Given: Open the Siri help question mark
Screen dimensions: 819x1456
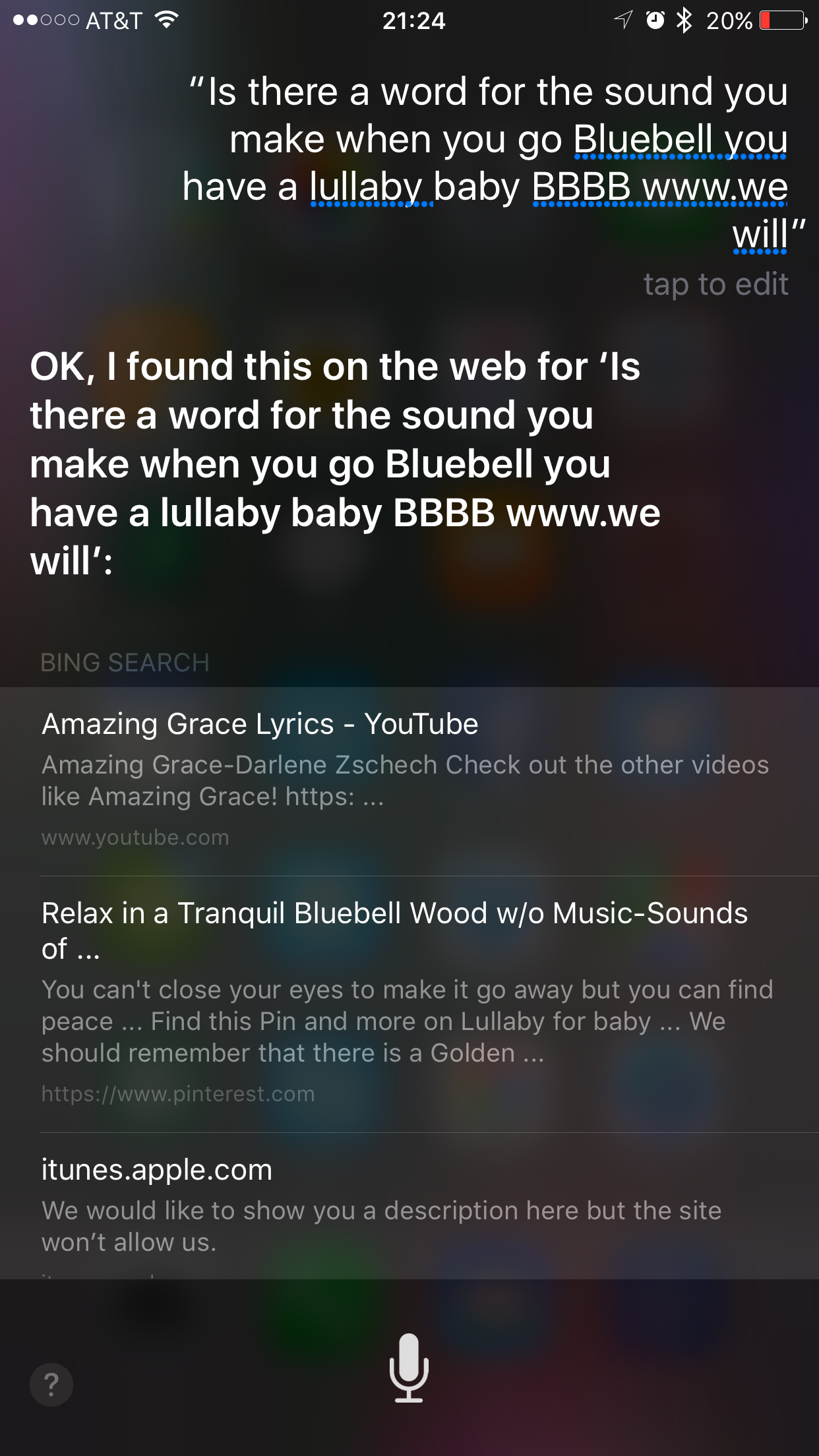Looking at the screenshot, I should (x=51, y=1384).
